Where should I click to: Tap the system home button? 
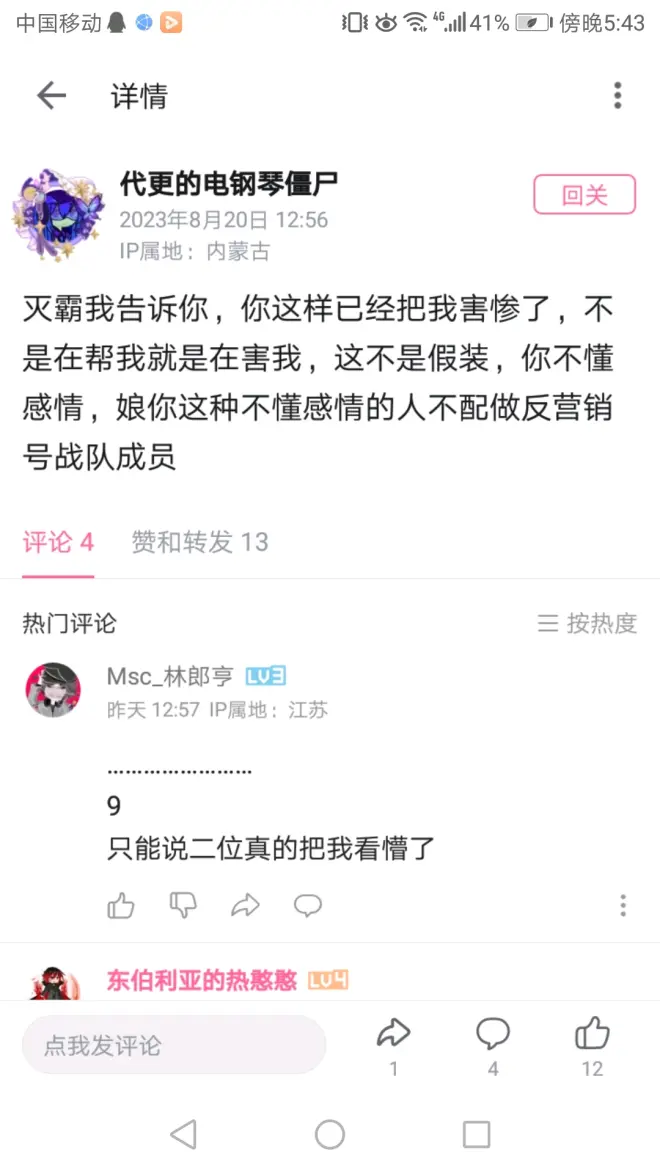[x=330, y=1134]
